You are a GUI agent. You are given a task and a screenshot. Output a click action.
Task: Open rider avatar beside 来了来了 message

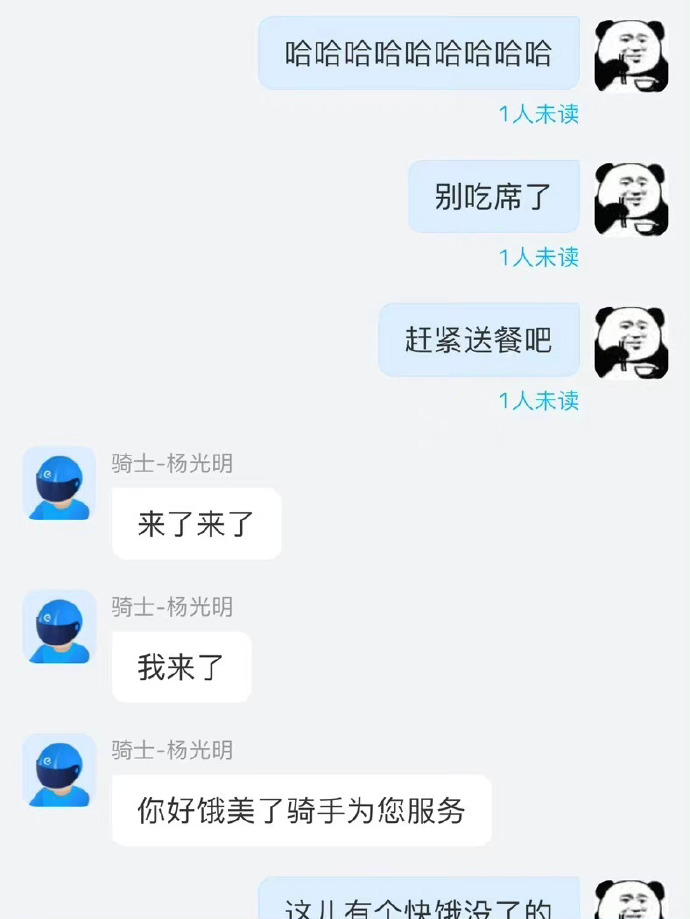(x=59, y=483)
